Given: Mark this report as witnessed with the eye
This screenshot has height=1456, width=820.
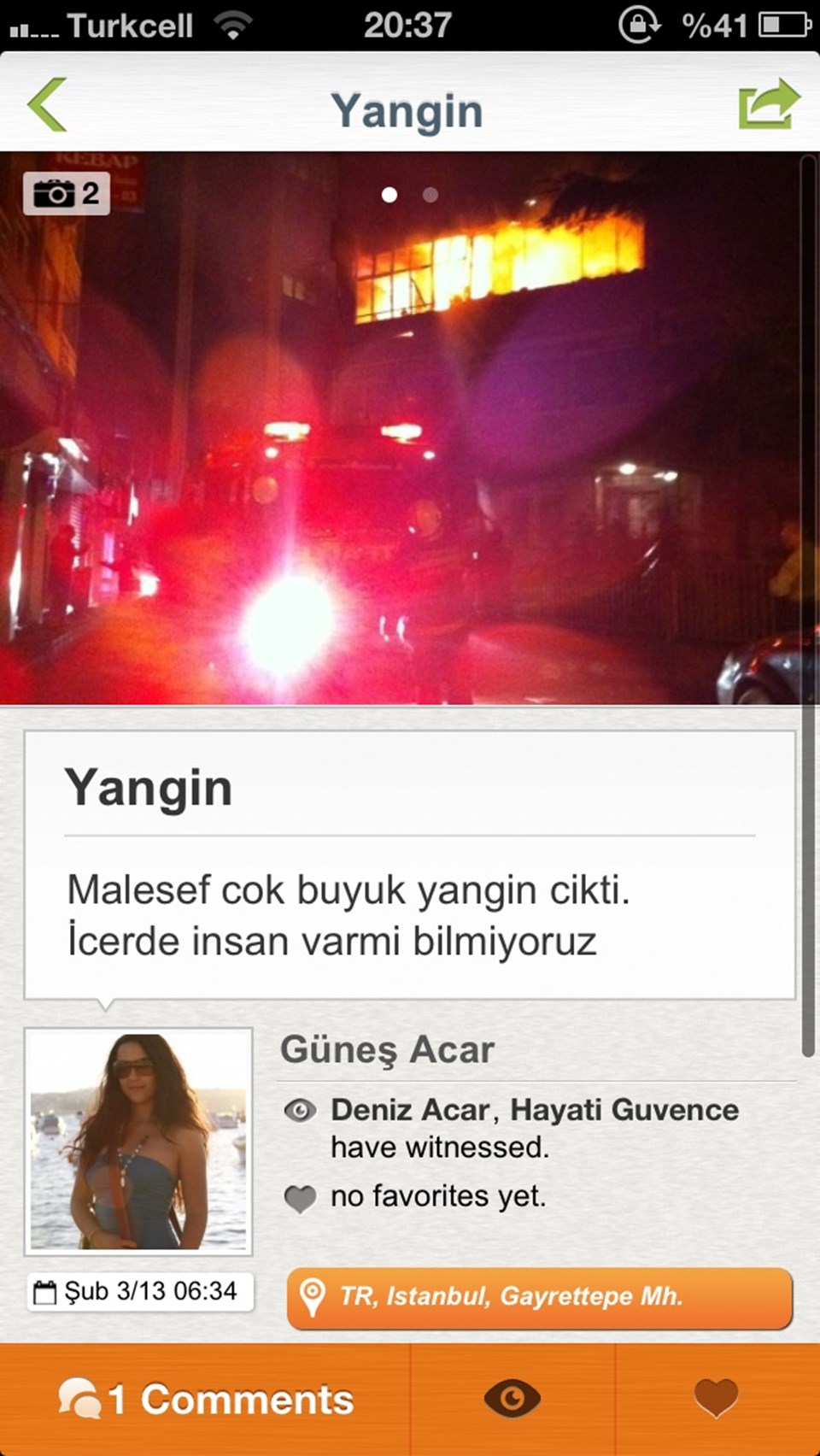Looking at the screenshot, I should tap(512, 1400).
